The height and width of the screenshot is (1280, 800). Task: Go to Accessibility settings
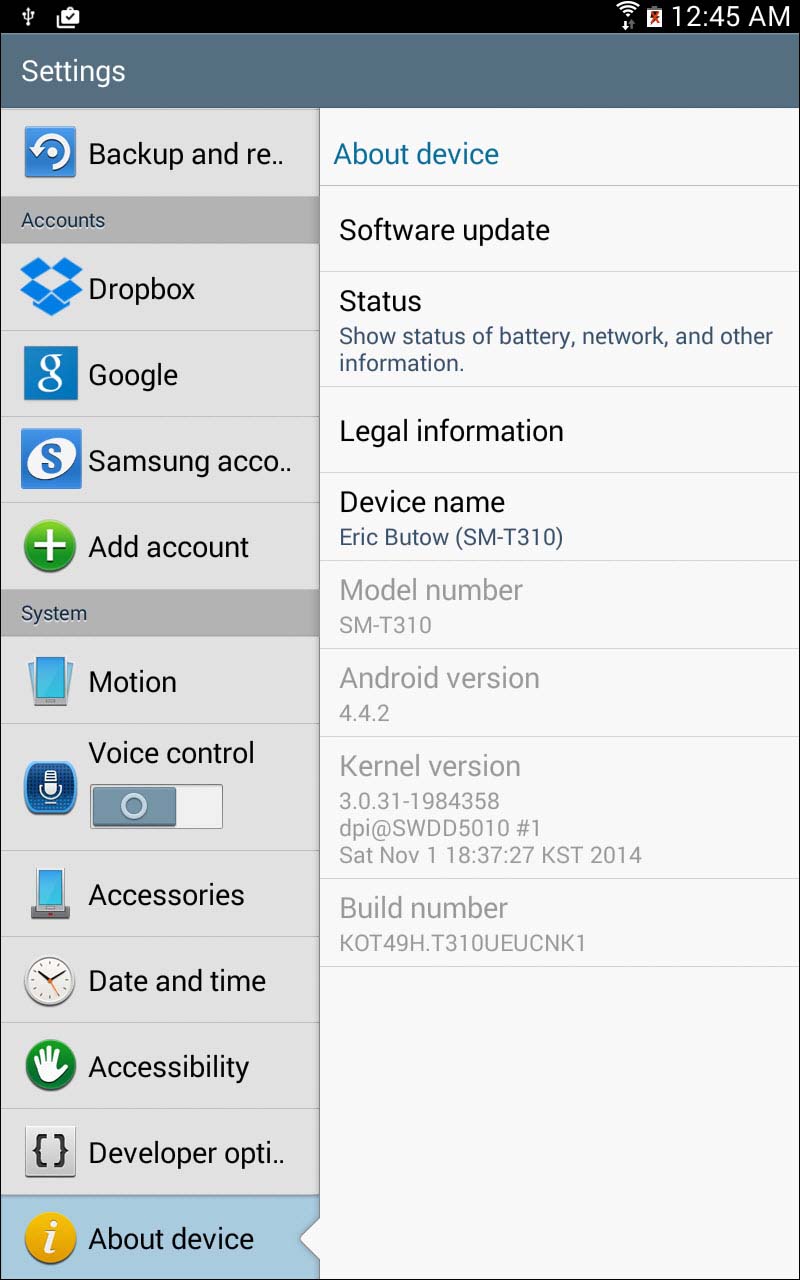coord(160,1066)
